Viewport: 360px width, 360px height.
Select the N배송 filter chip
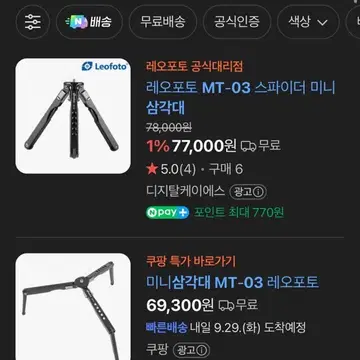coord(89,23)
